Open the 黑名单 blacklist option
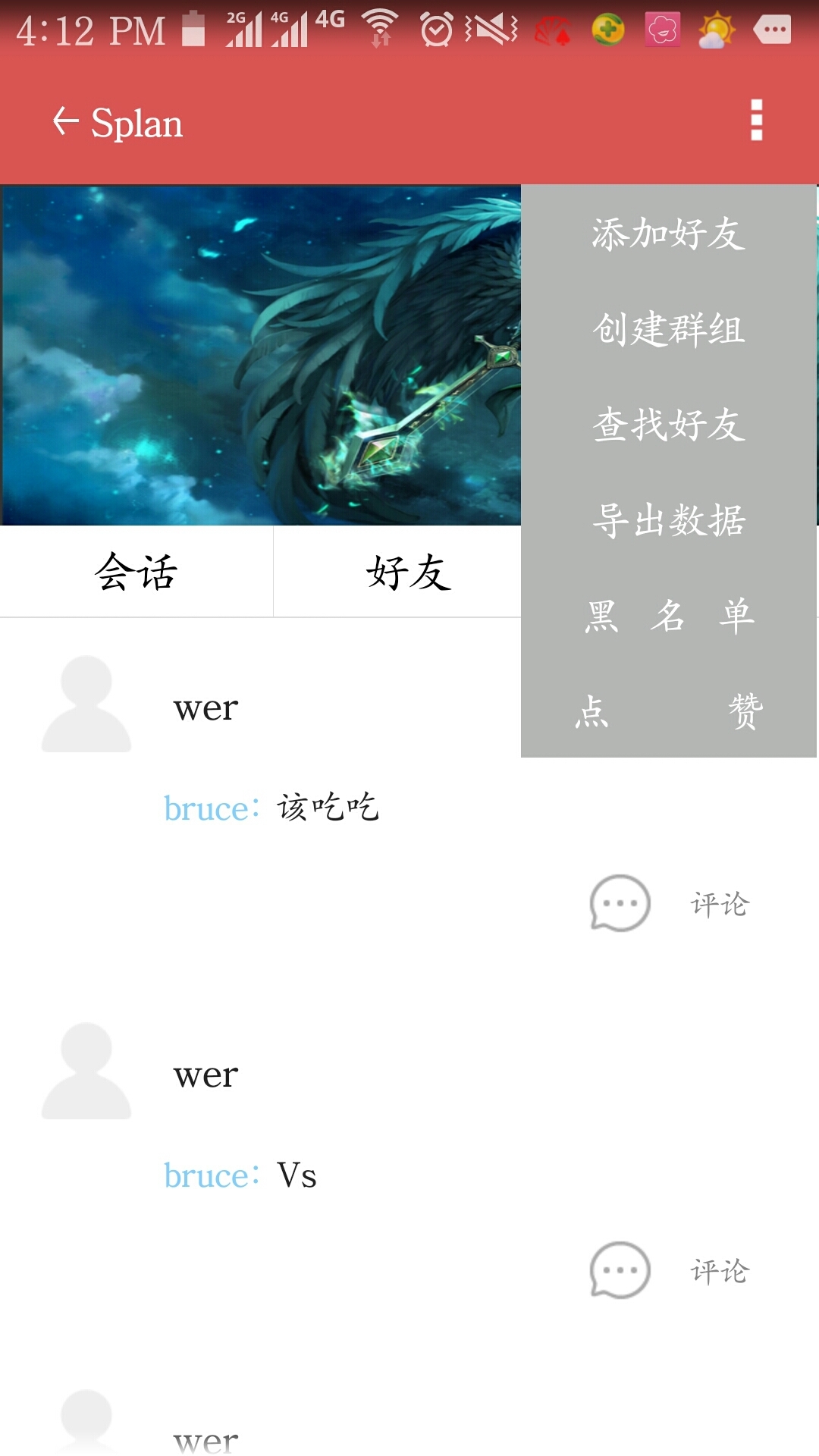This screenshot has height=1456, width=819. [x=668, y=616]
